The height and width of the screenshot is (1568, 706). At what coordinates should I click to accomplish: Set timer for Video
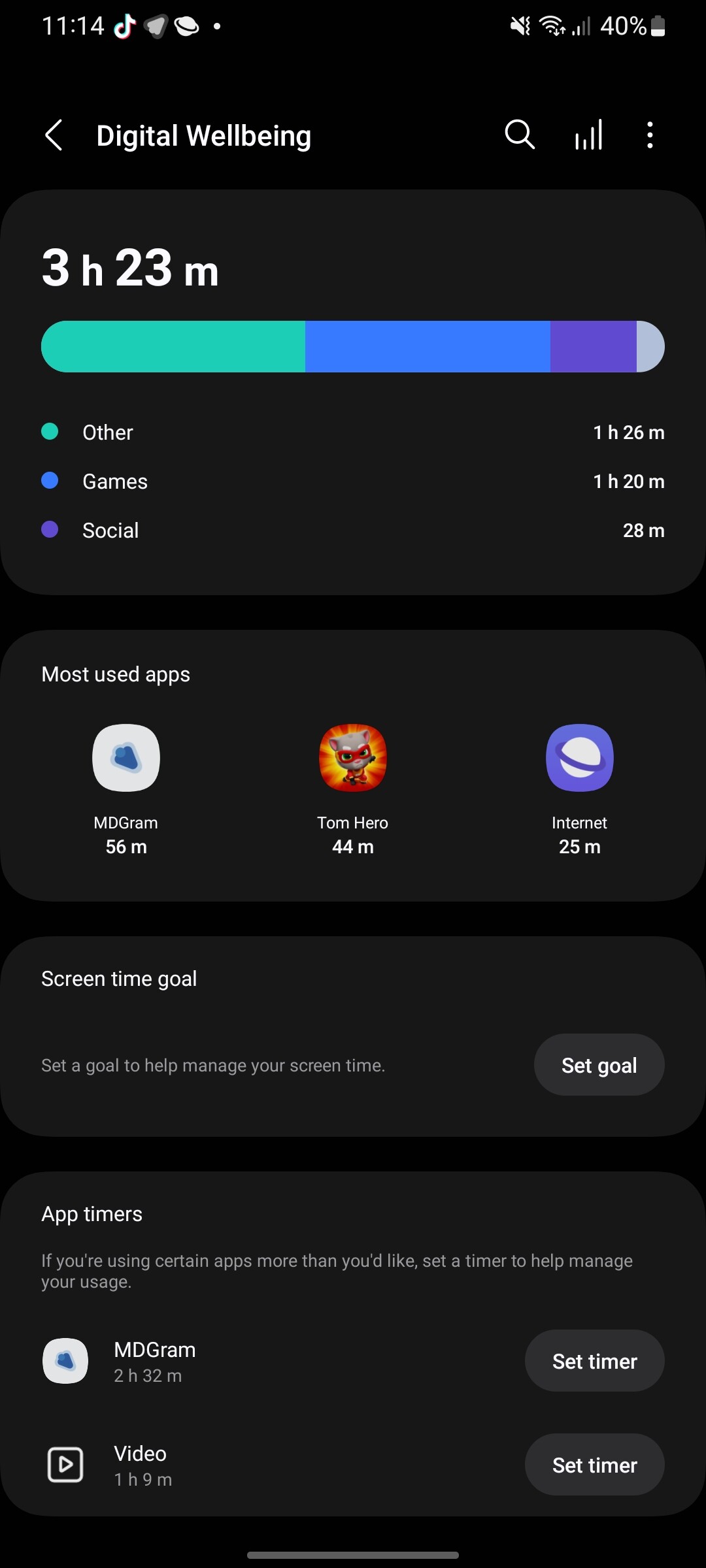point(594,1465)
